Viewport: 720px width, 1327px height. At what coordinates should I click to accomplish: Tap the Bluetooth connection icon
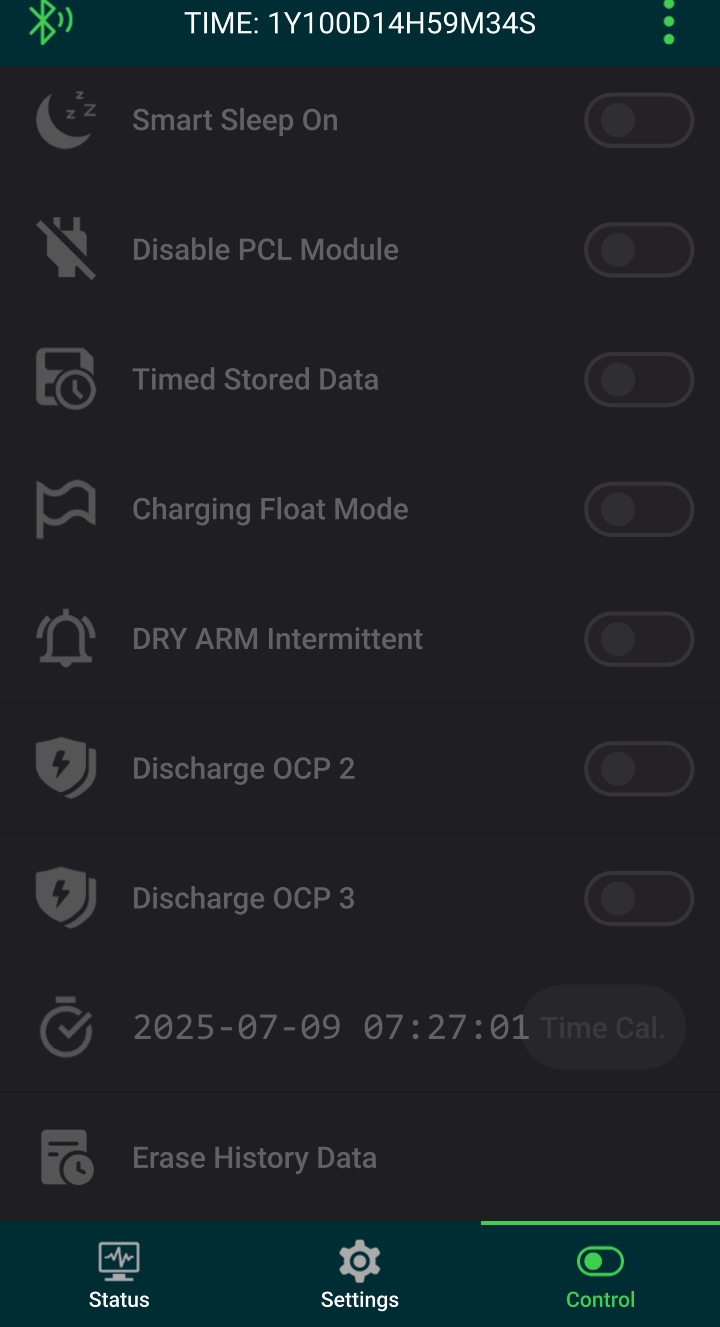(49, 22)
